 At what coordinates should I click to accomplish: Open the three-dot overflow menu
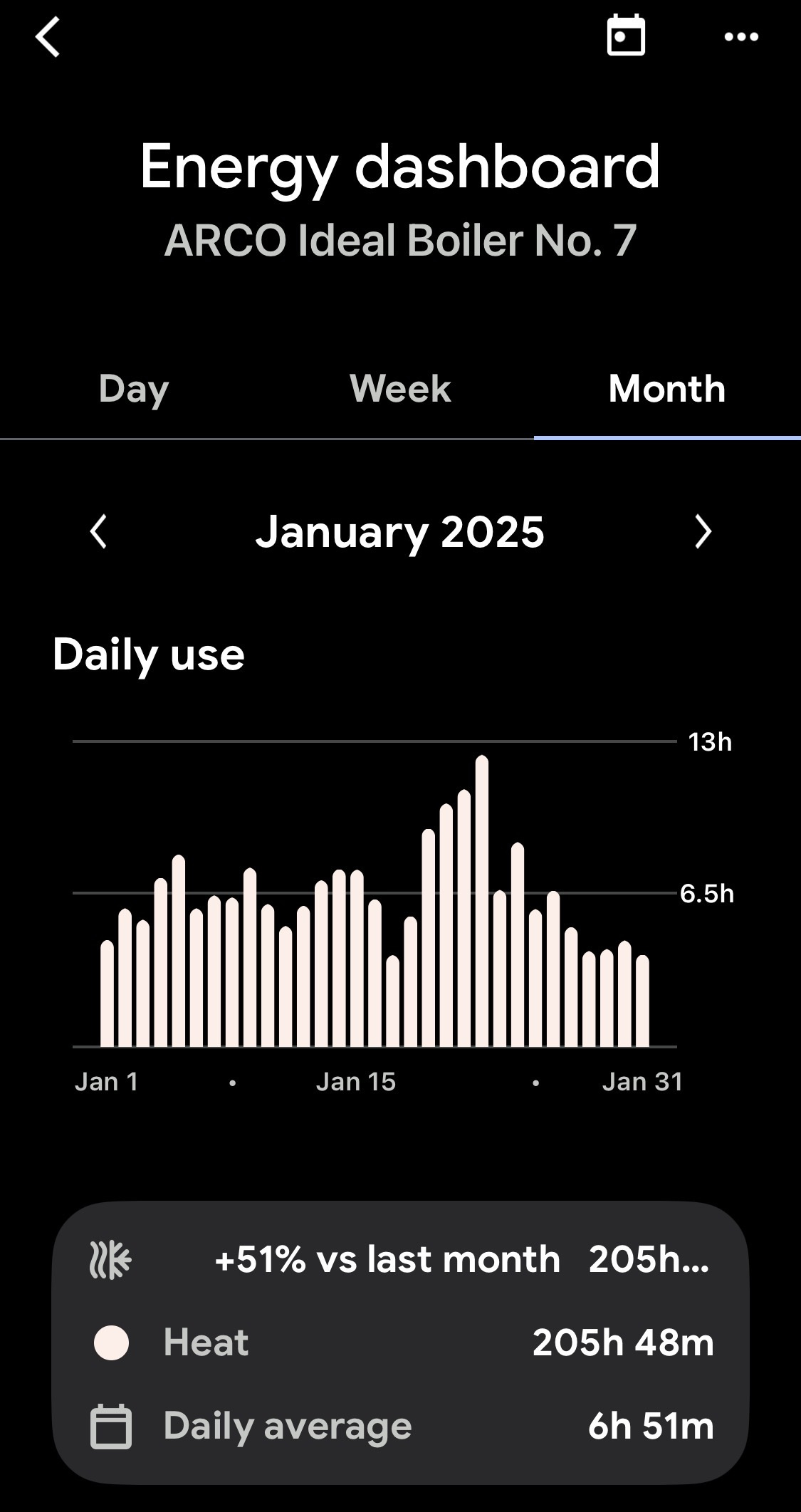coord(741,37)
